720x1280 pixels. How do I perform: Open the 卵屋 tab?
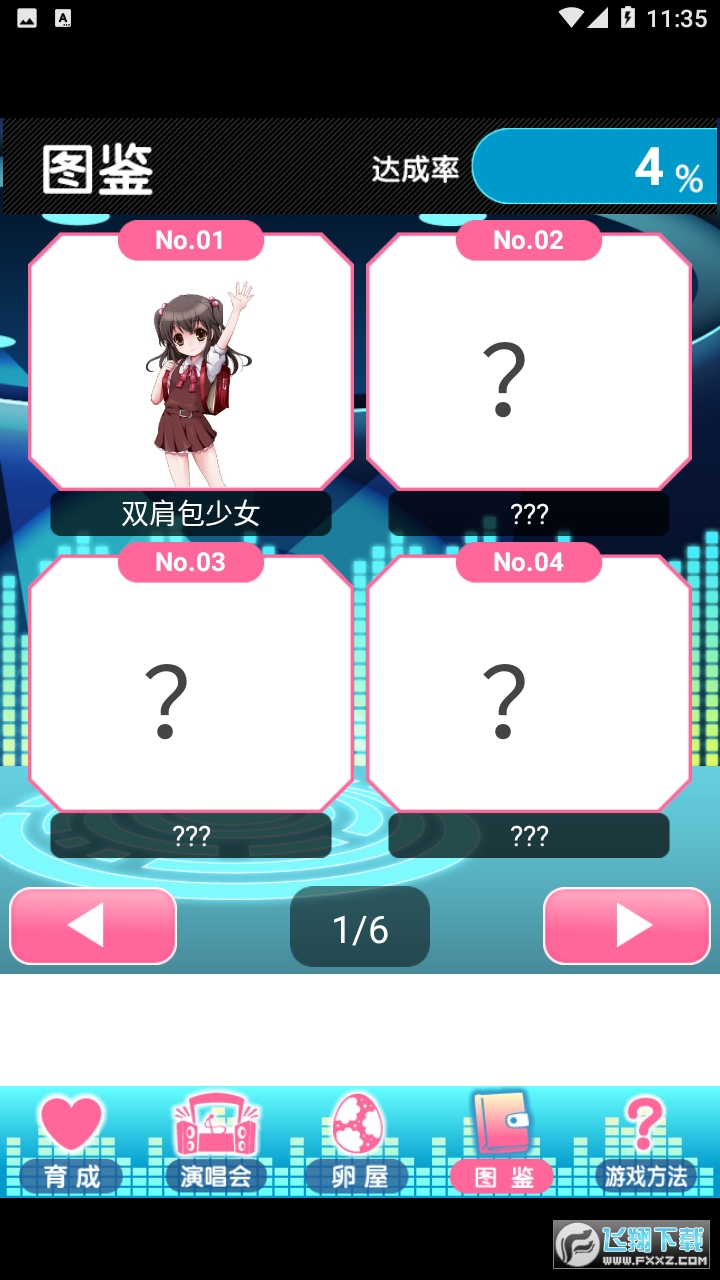tap(359, 1143)
